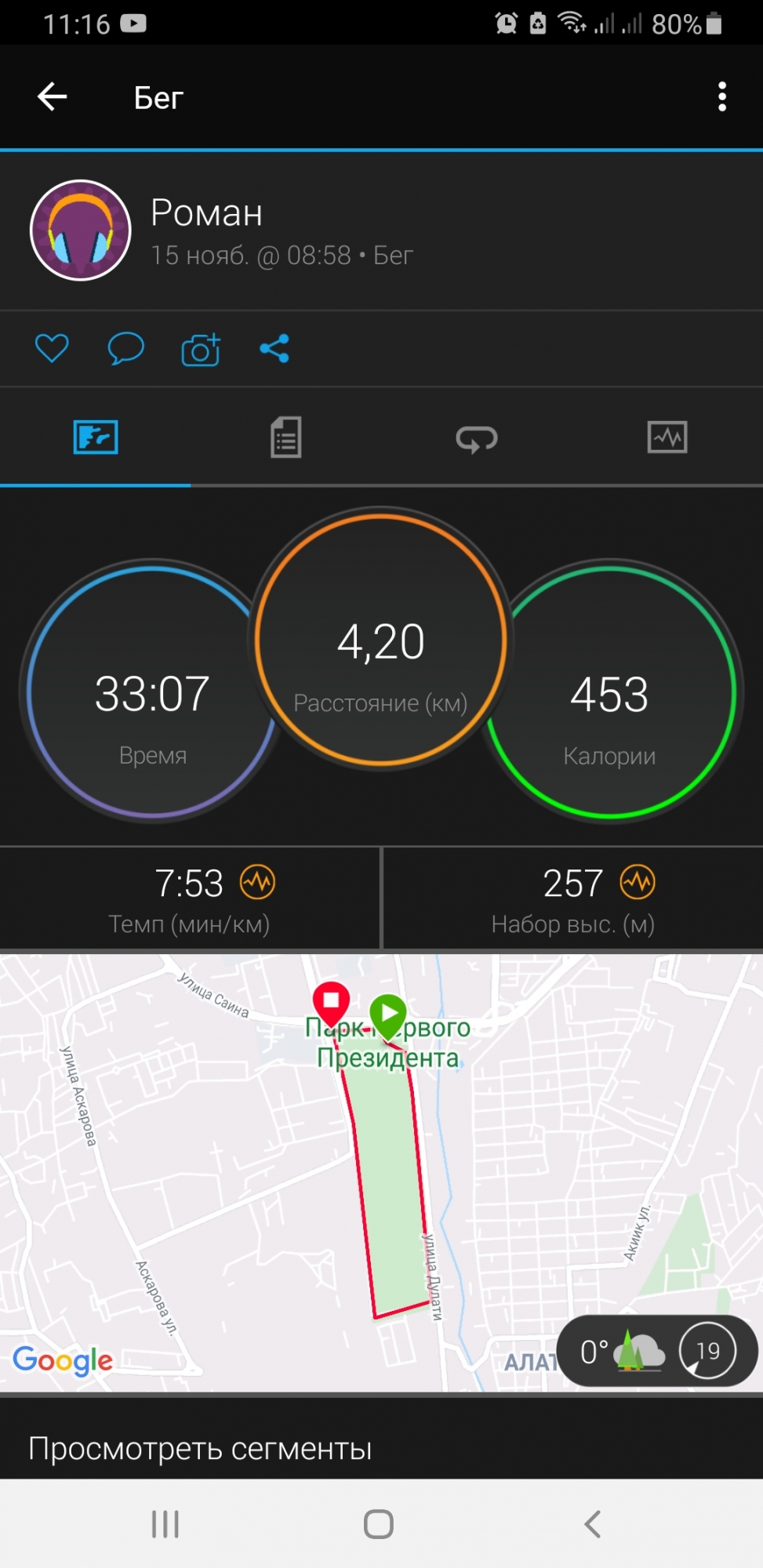Viewport: 763px width, 1568px height.
Task: Open comments on this activity
Action: 125,348
